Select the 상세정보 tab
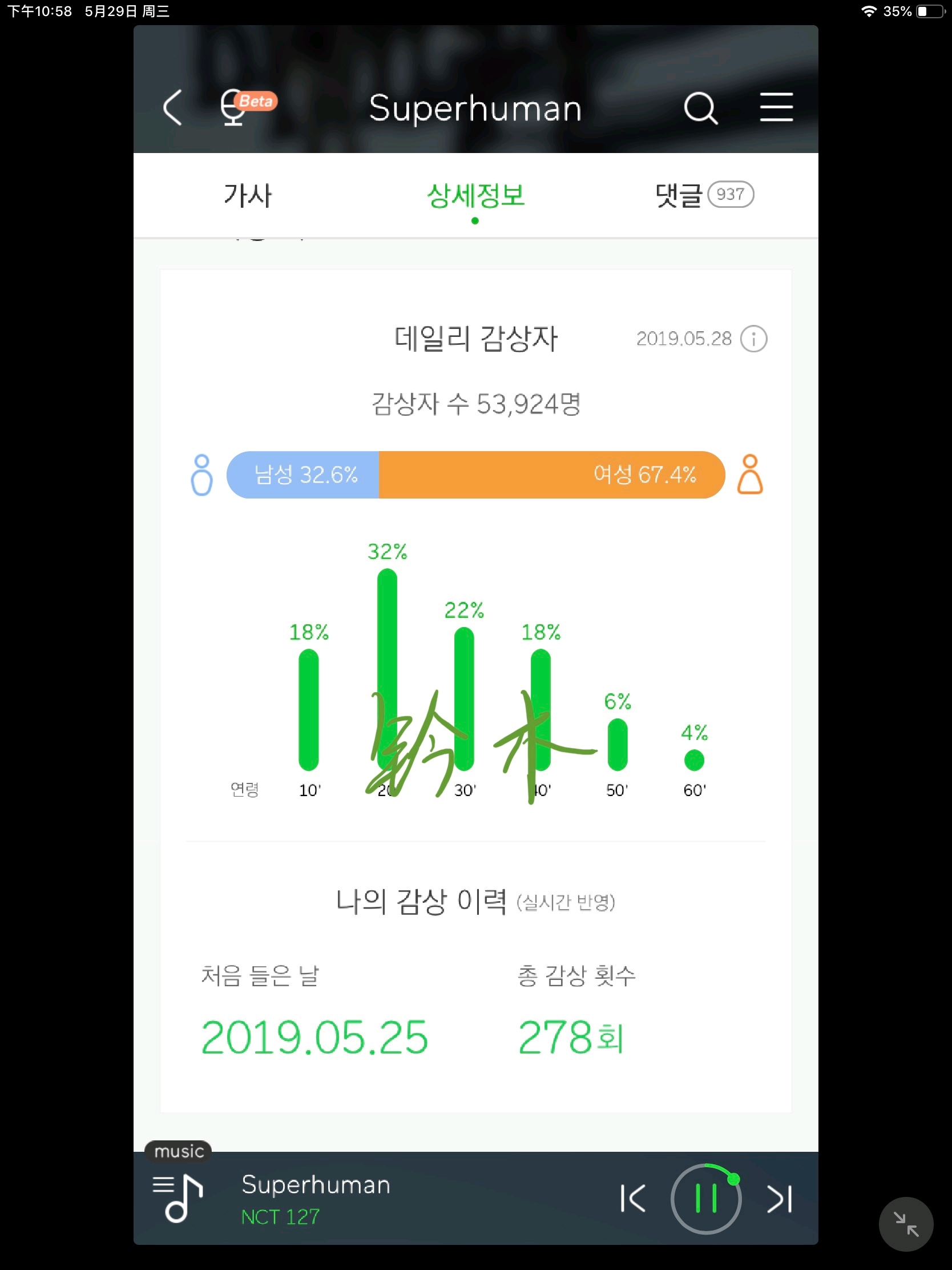Viewport: 952px width, 1270px height. [x=475, y=195]
